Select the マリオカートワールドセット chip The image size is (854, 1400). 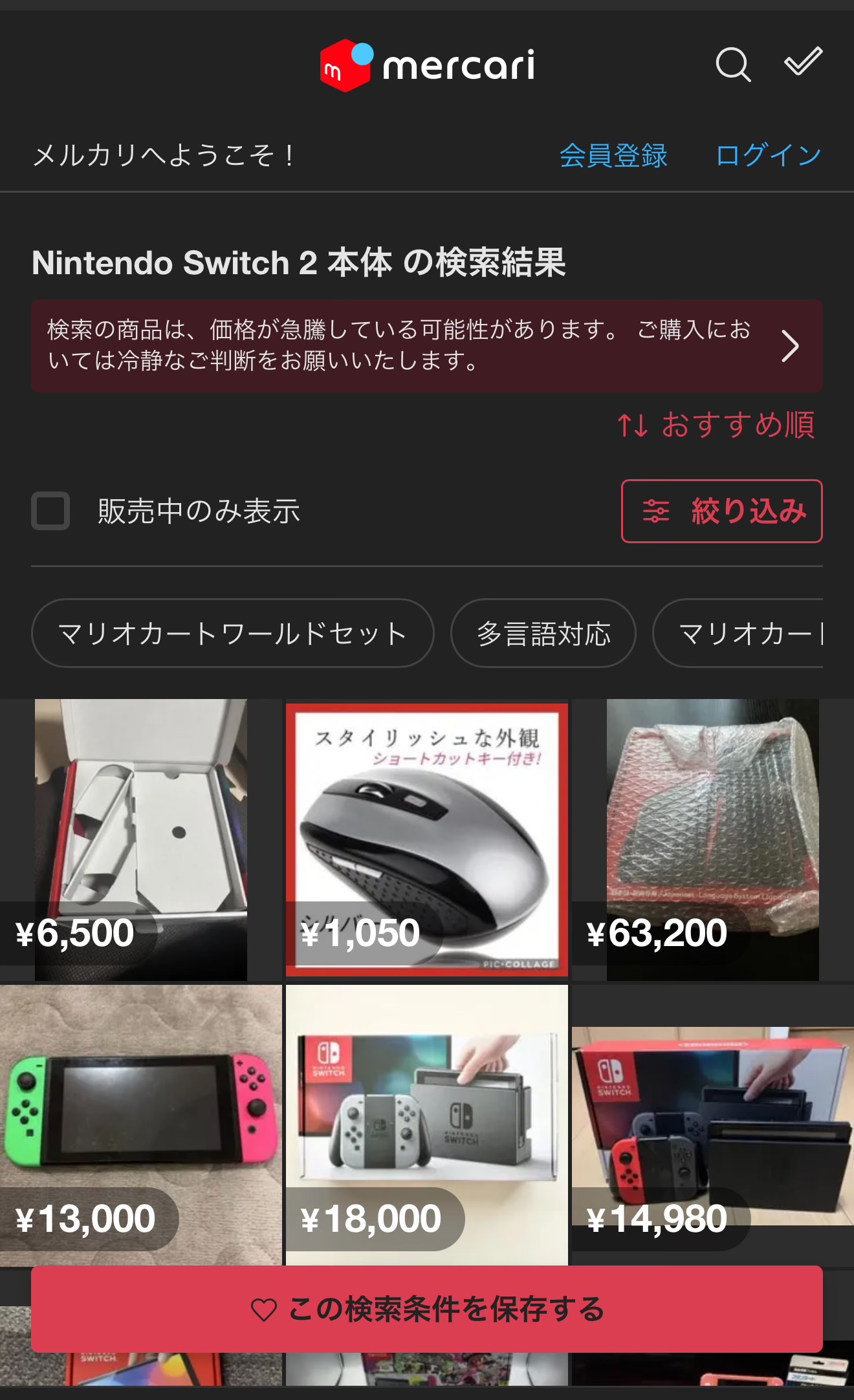[232, 633]
